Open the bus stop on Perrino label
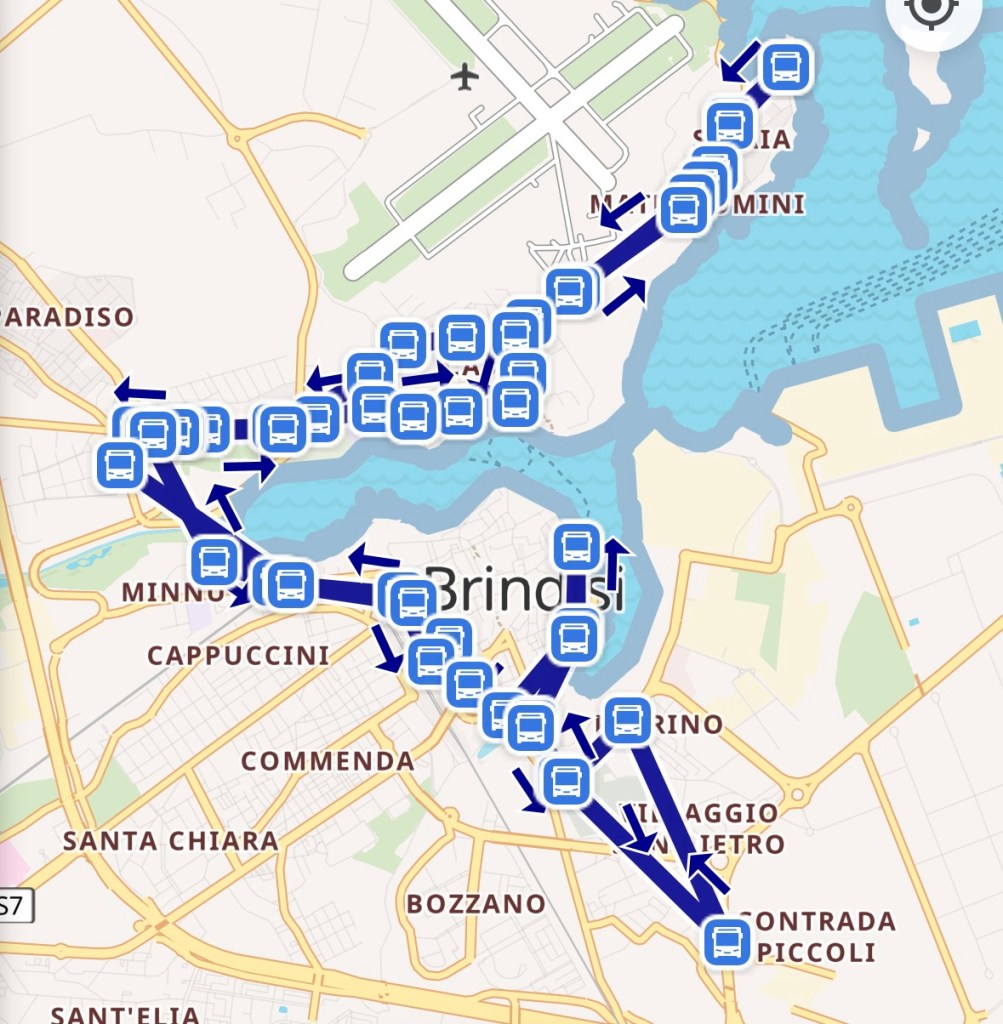This screenshot has width=1003, height=1024. (627, 720)
